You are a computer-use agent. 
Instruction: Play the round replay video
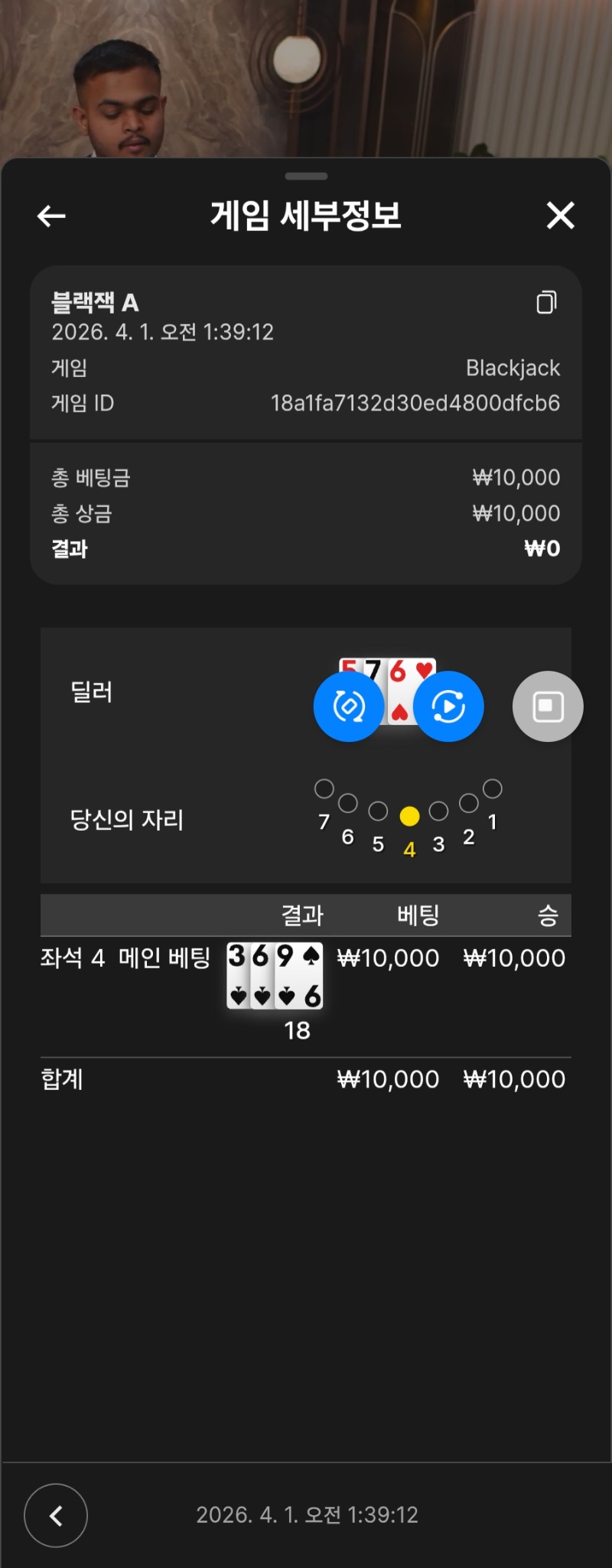(x=448, y=707)
